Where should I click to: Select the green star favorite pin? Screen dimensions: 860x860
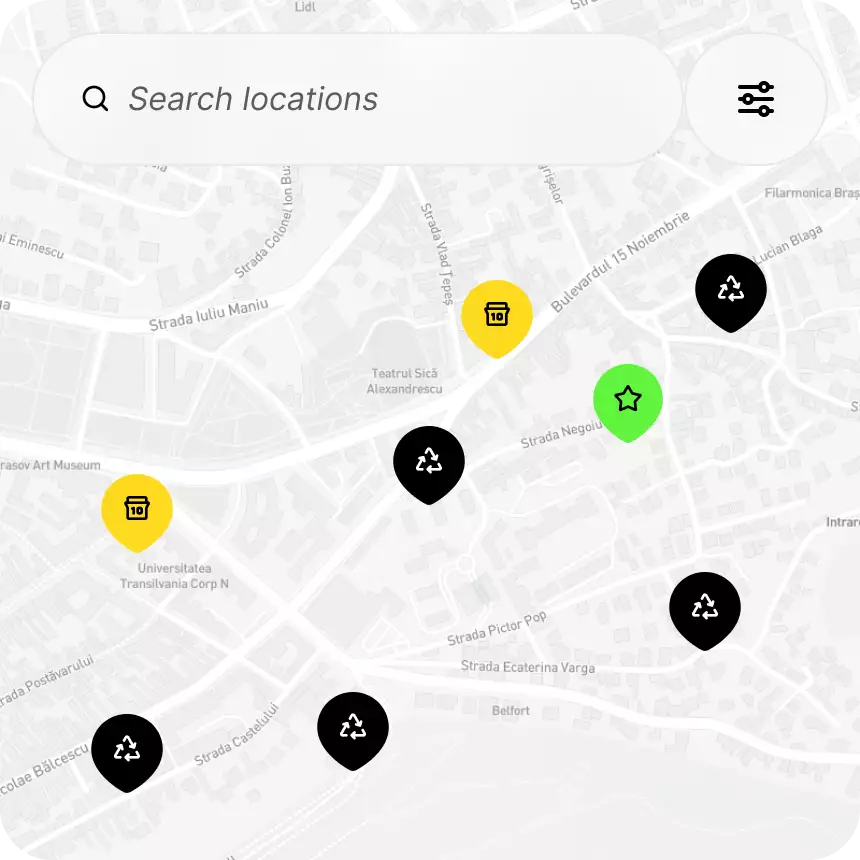[628, 400]
